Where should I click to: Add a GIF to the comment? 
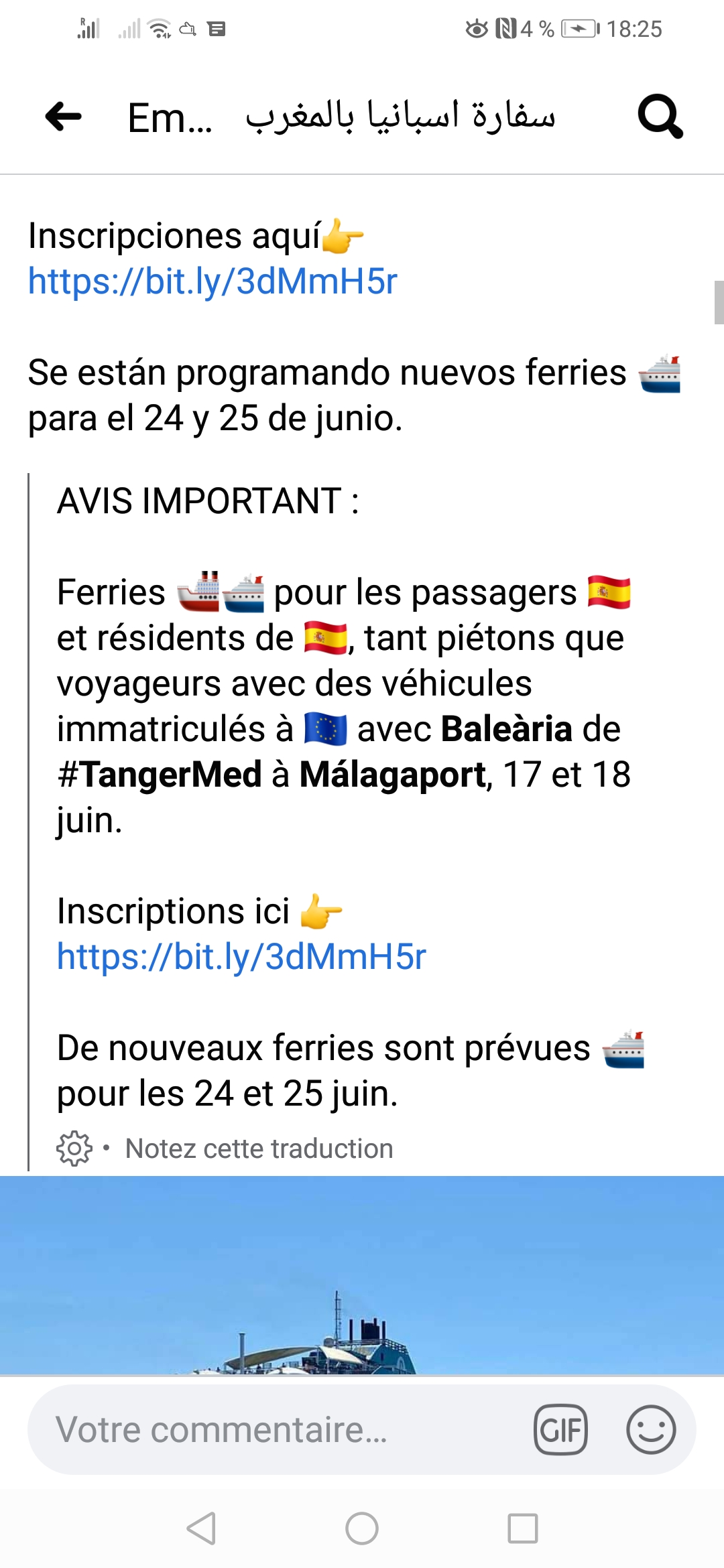point(560,1430)
